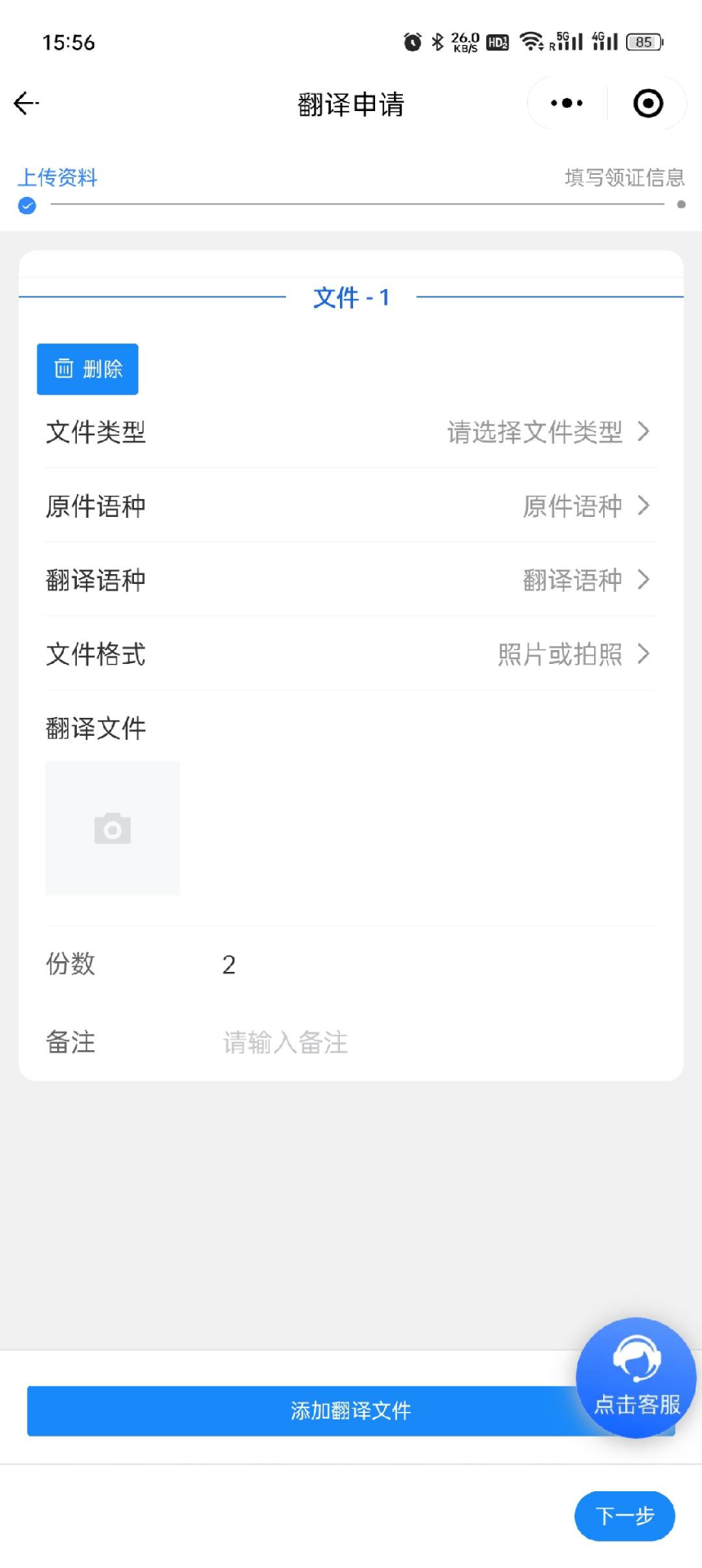Open the 翻译语种 language selector
702x1568 pixels.
(645, 580)
